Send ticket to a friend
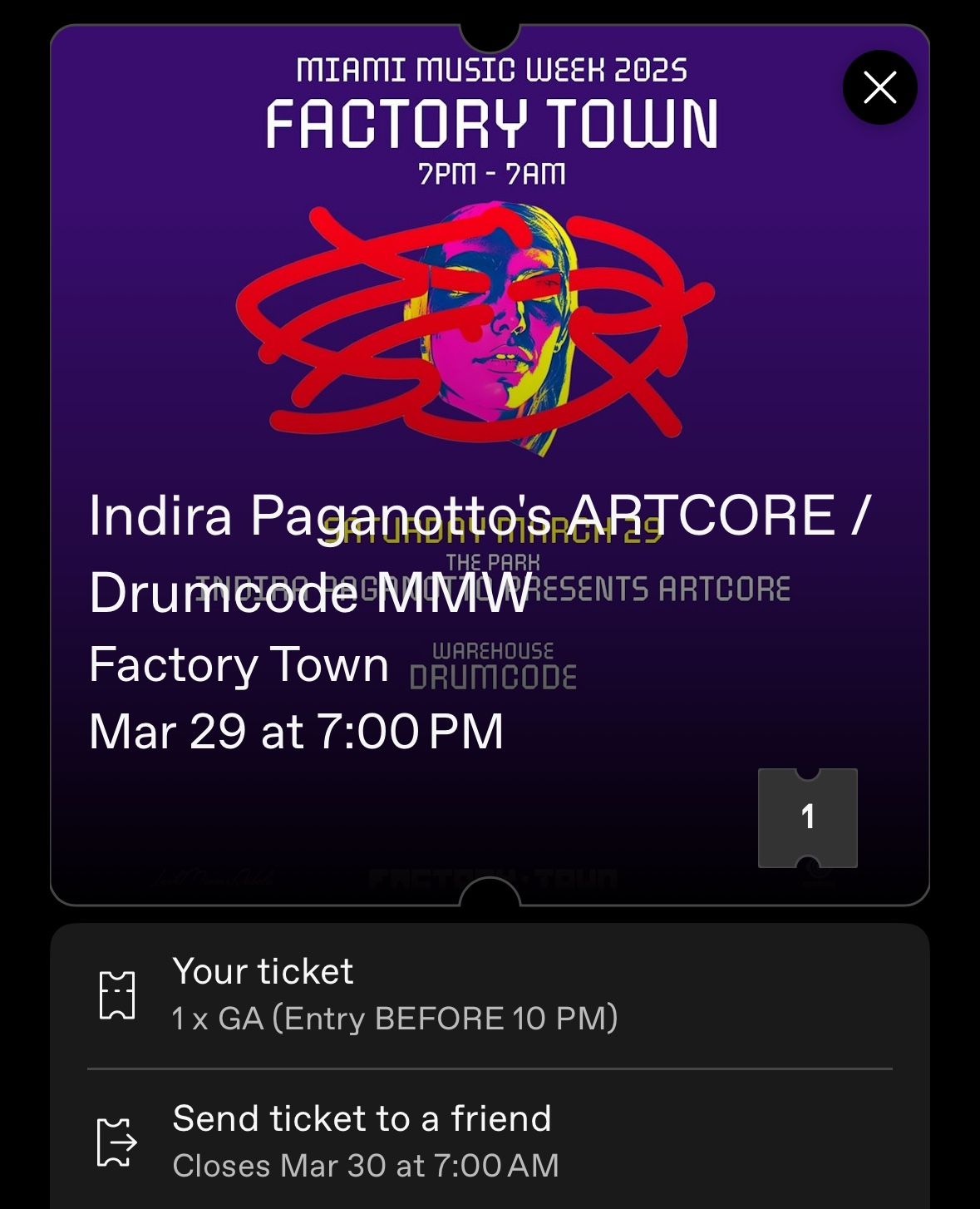This screenshot has width=980, height=1209. click(x=489, y=1142)
